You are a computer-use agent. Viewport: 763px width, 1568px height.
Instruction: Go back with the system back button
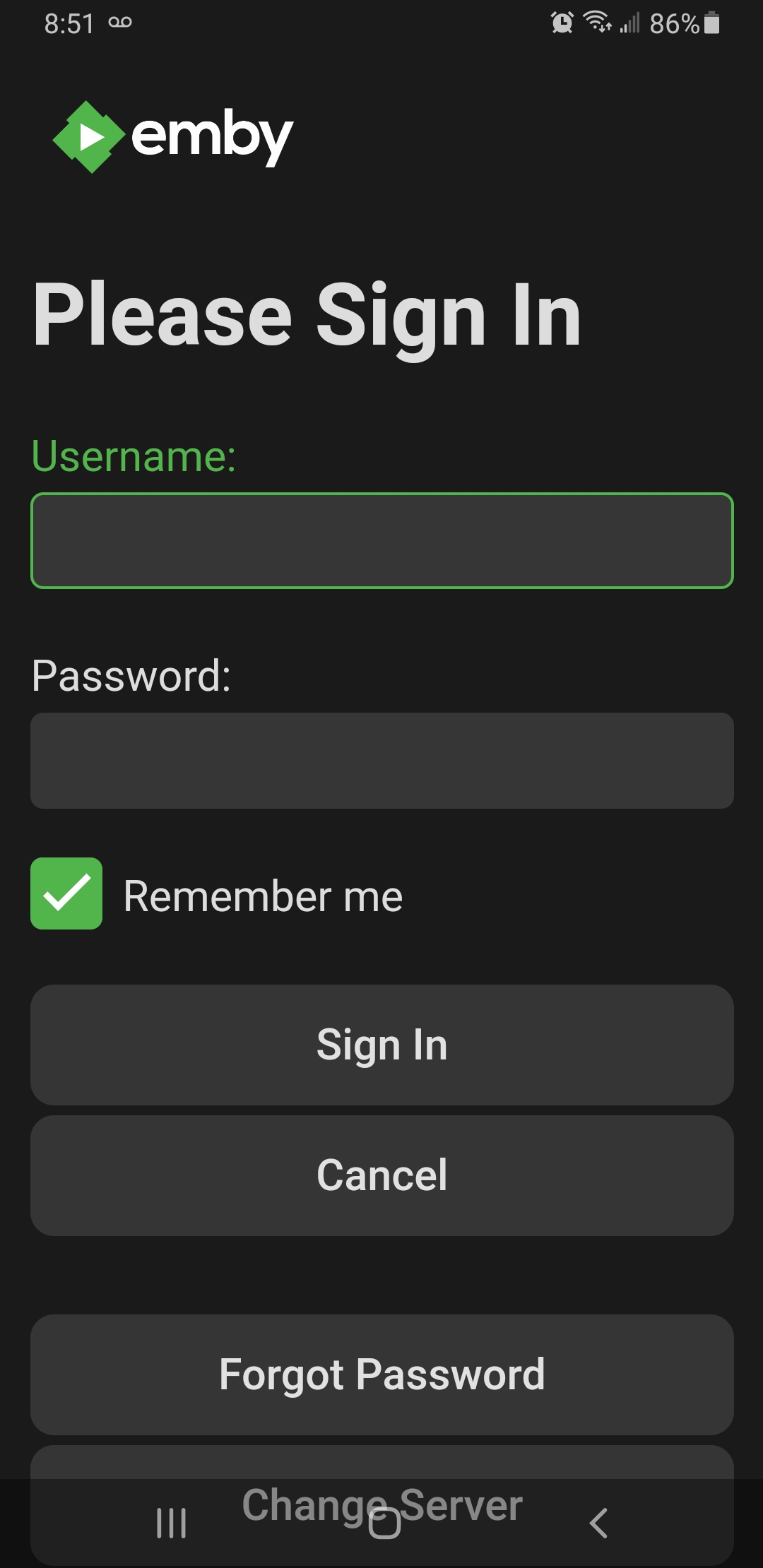click(598, 1523)
